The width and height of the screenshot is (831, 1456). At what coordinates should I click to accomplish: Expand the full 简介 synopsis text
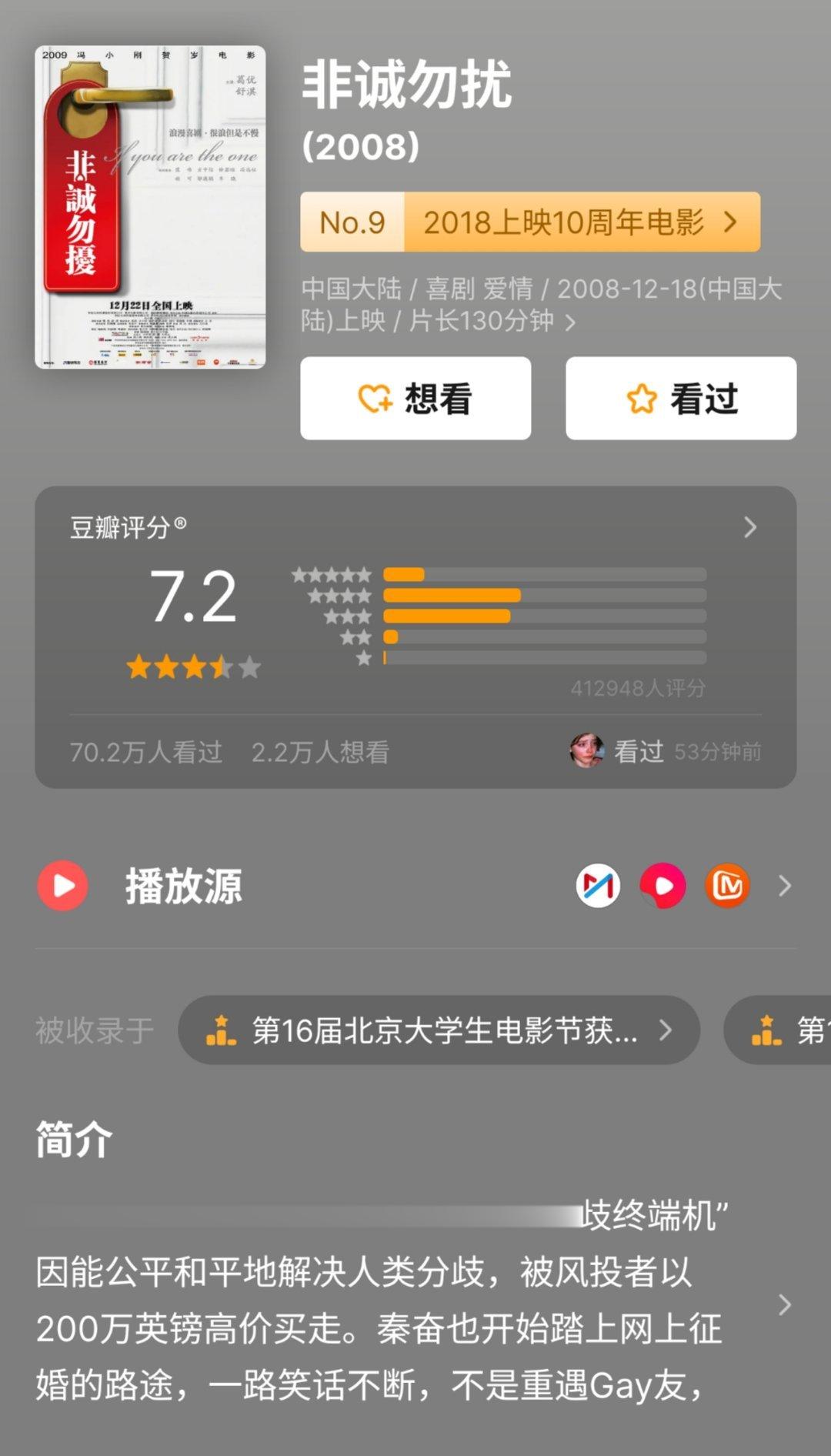tap(783, 1304)
